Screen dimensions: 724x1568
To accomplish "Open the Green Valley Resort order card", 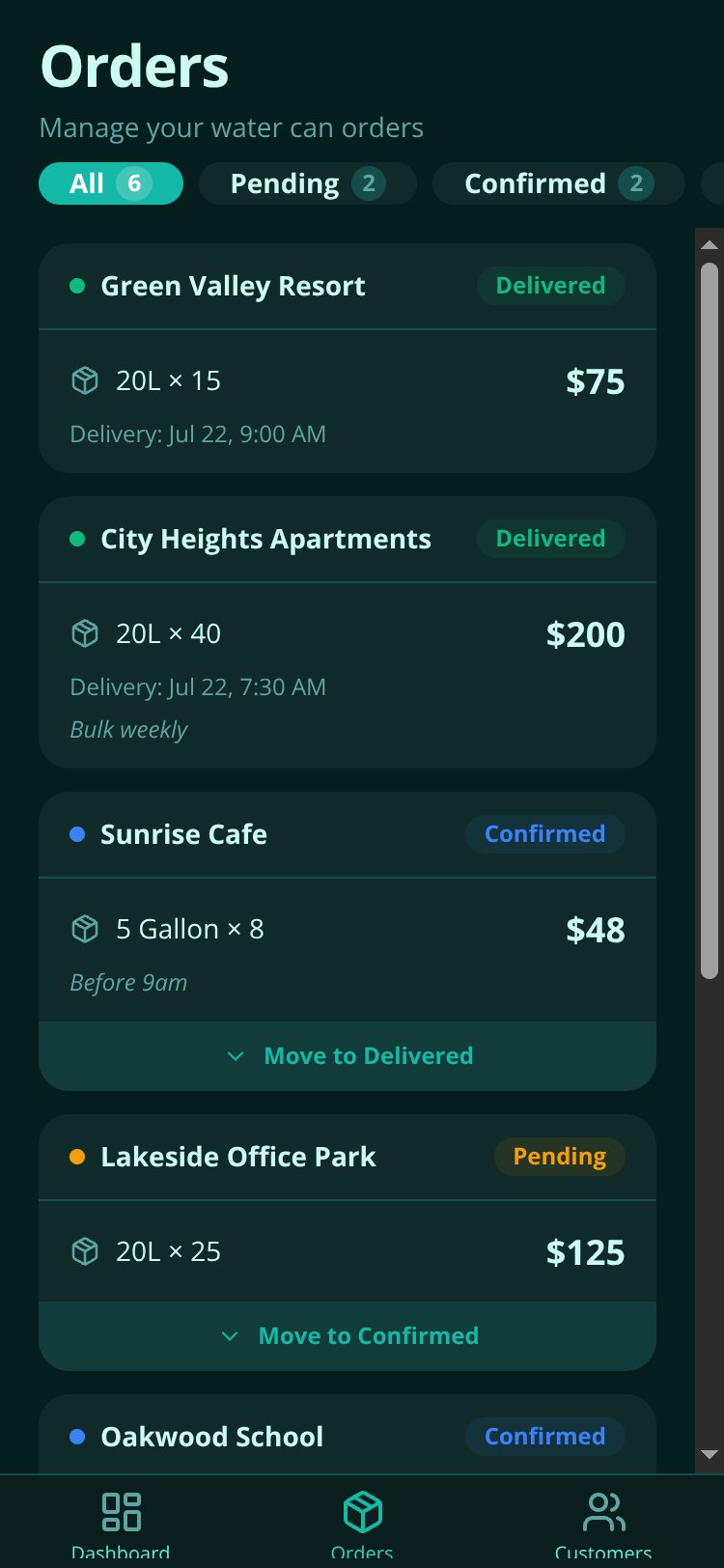I will point(348,358).
